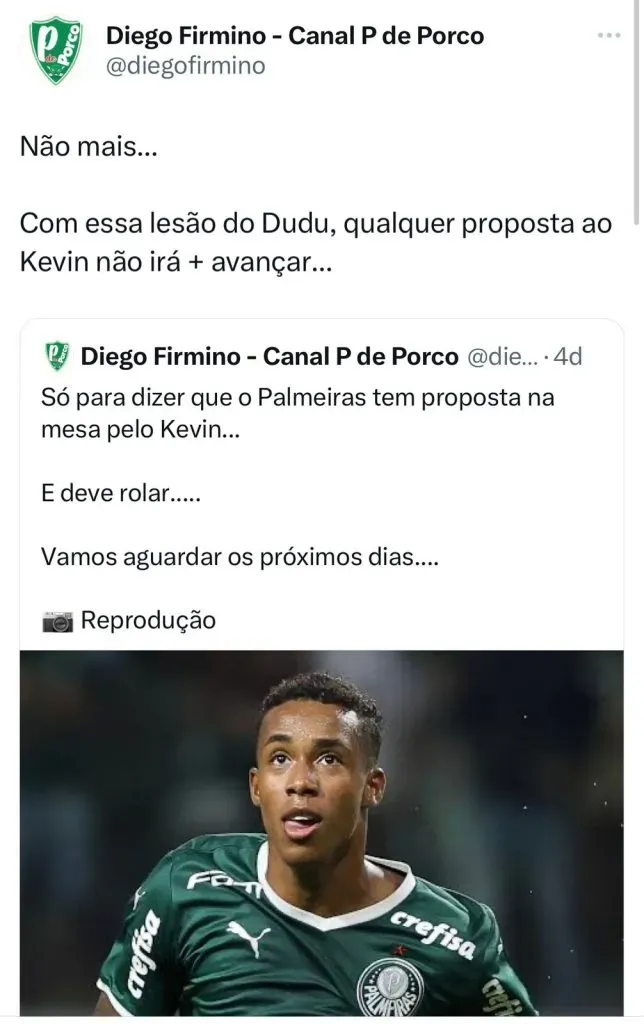The width and height of the screenshot is (644, 1024).
Task: Open Diego Firmino's profile picture at the top
Action: coord(56,50)
